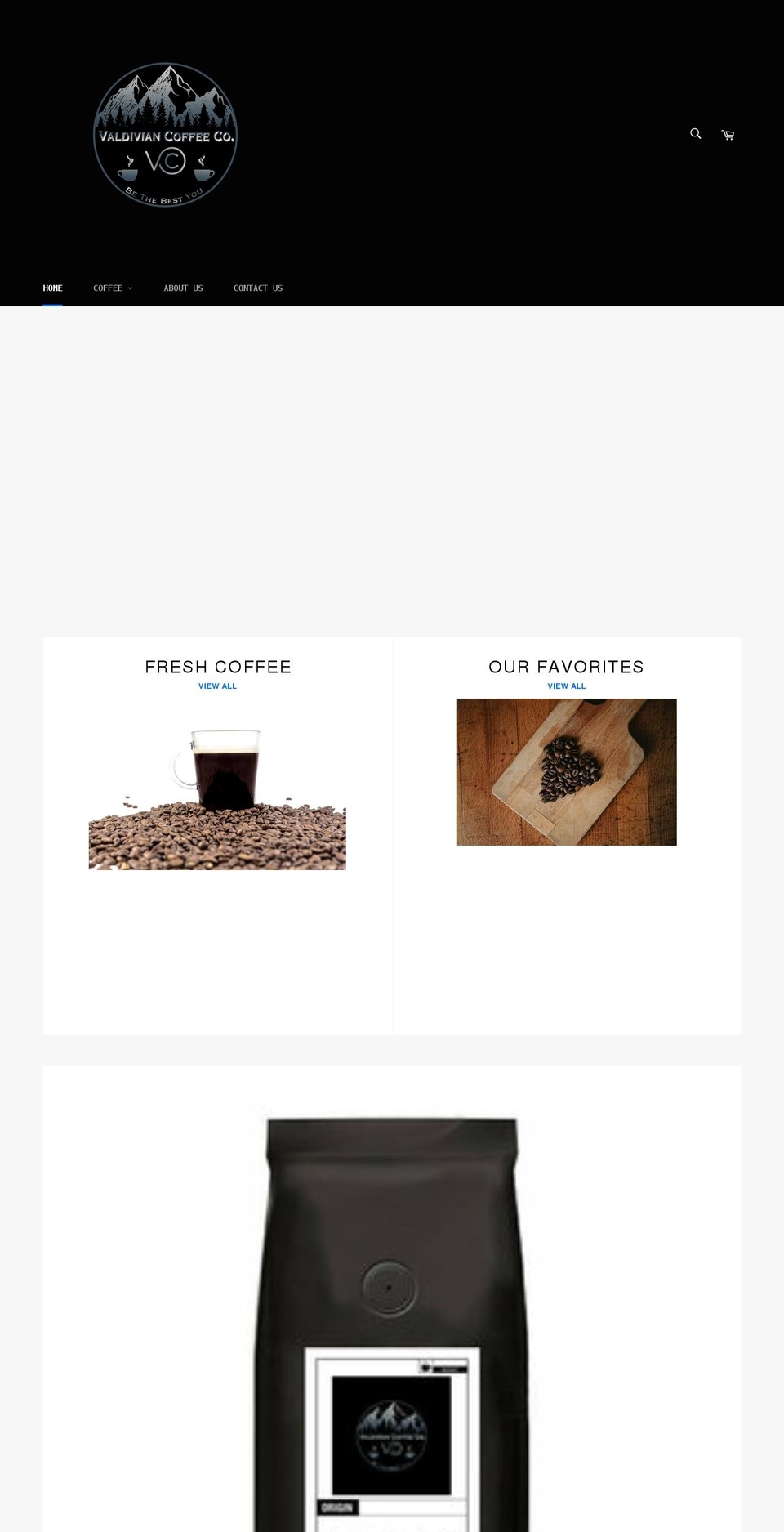
Task: Open the ABOUT US menu item
Action: pyautogui.click(x=183, y=288)
